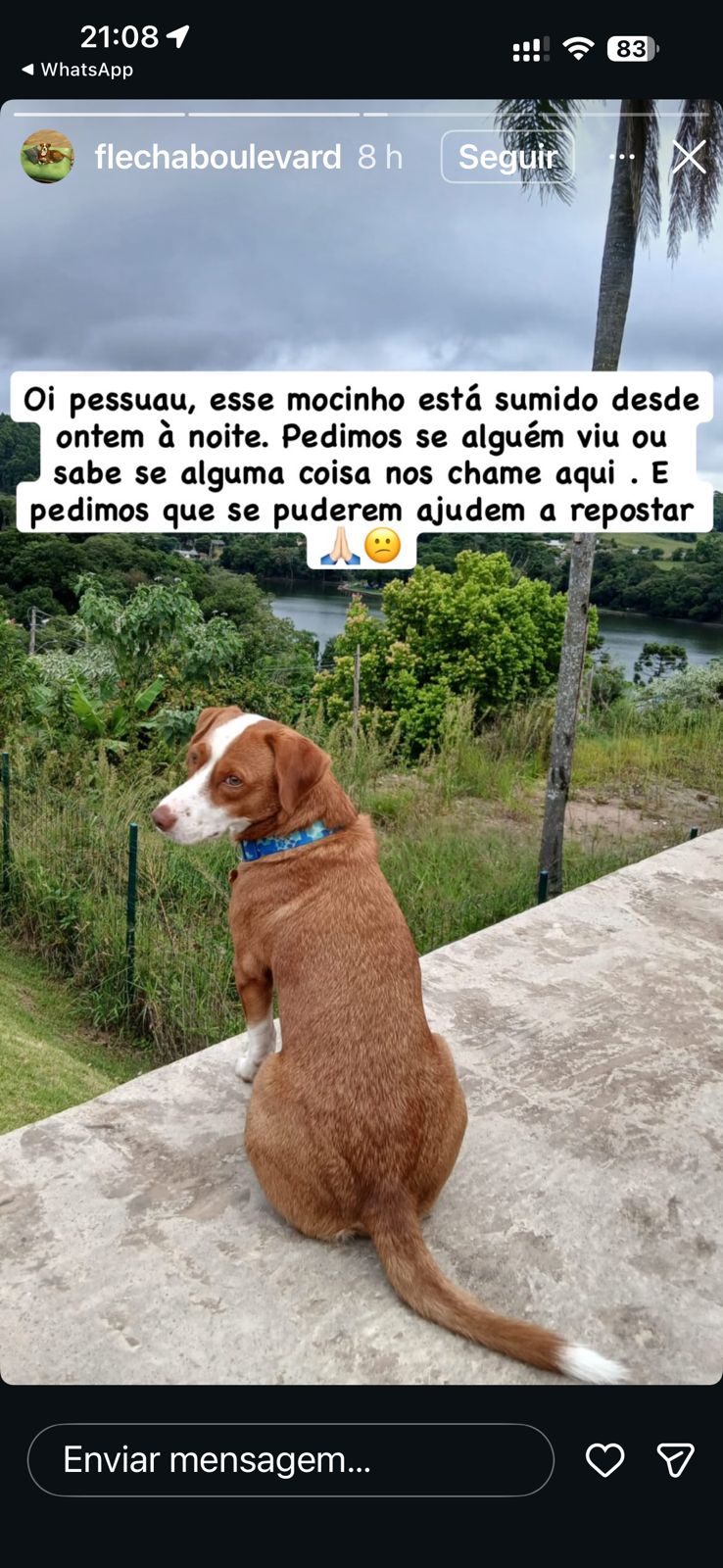This screenshot has height=1568, width=723.
Task: Follow flechaboulevard with the Seguir button
Action: point(506,157)
